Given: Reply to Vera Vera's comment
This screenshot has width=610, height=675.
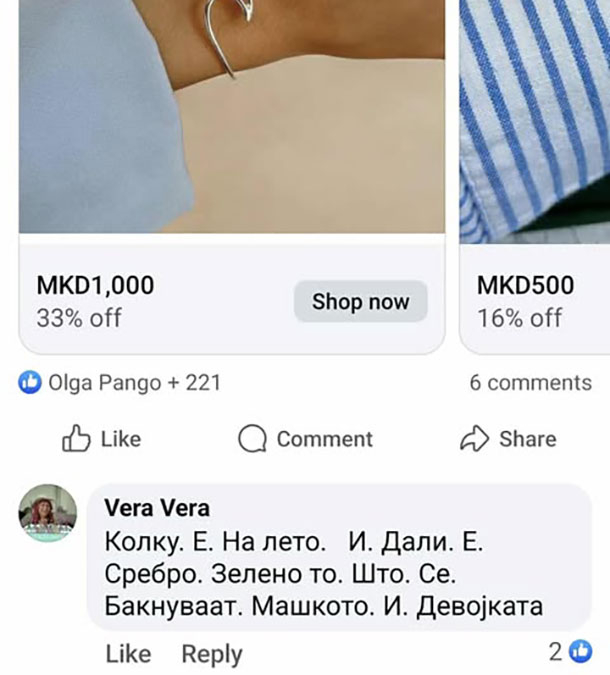Looking at the screenshot, I should tap(211, 654).
